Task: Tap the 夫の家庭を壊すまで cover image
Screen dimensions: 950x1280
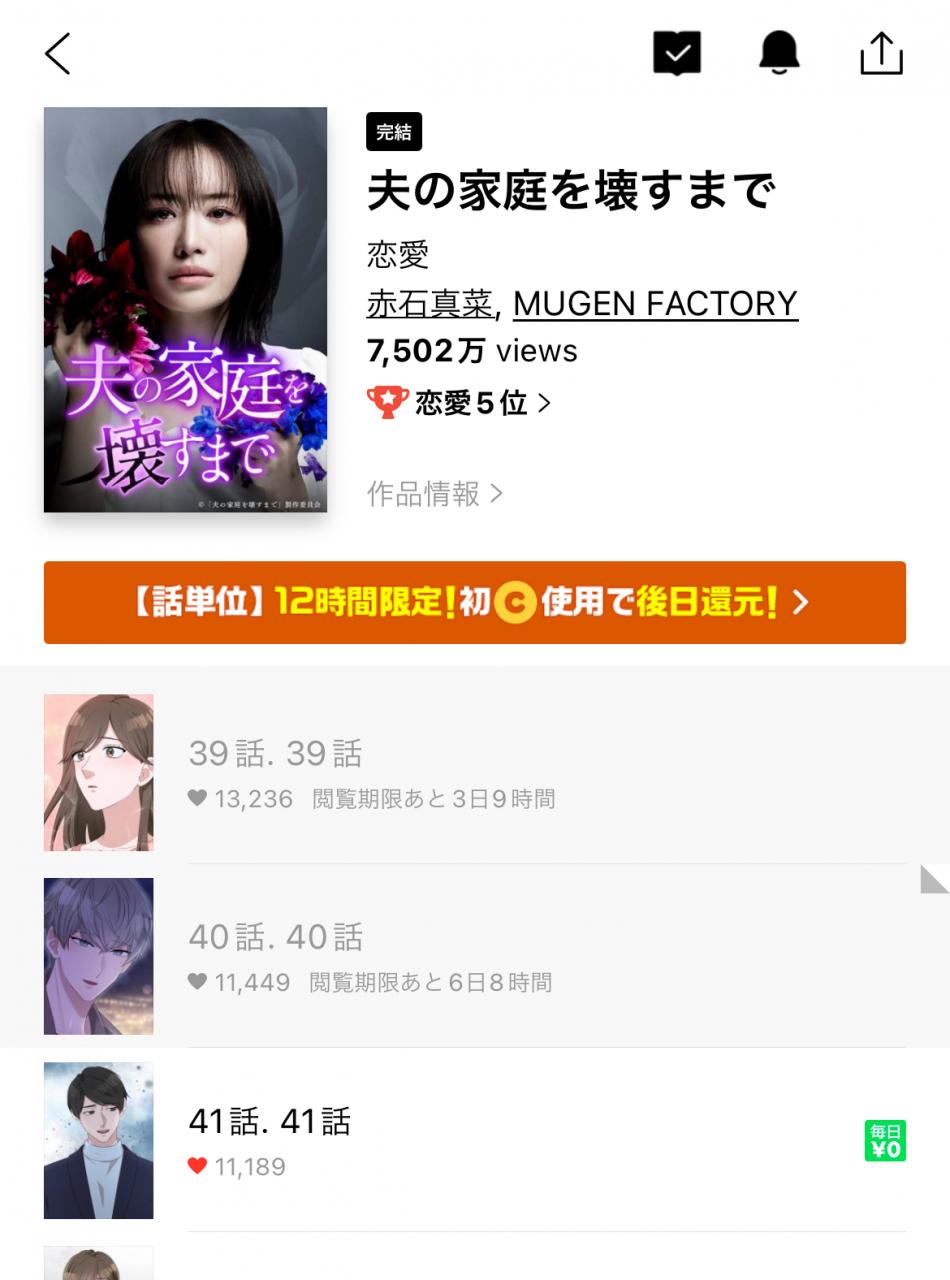Action: pyautogui.click(x=185, y=310)
